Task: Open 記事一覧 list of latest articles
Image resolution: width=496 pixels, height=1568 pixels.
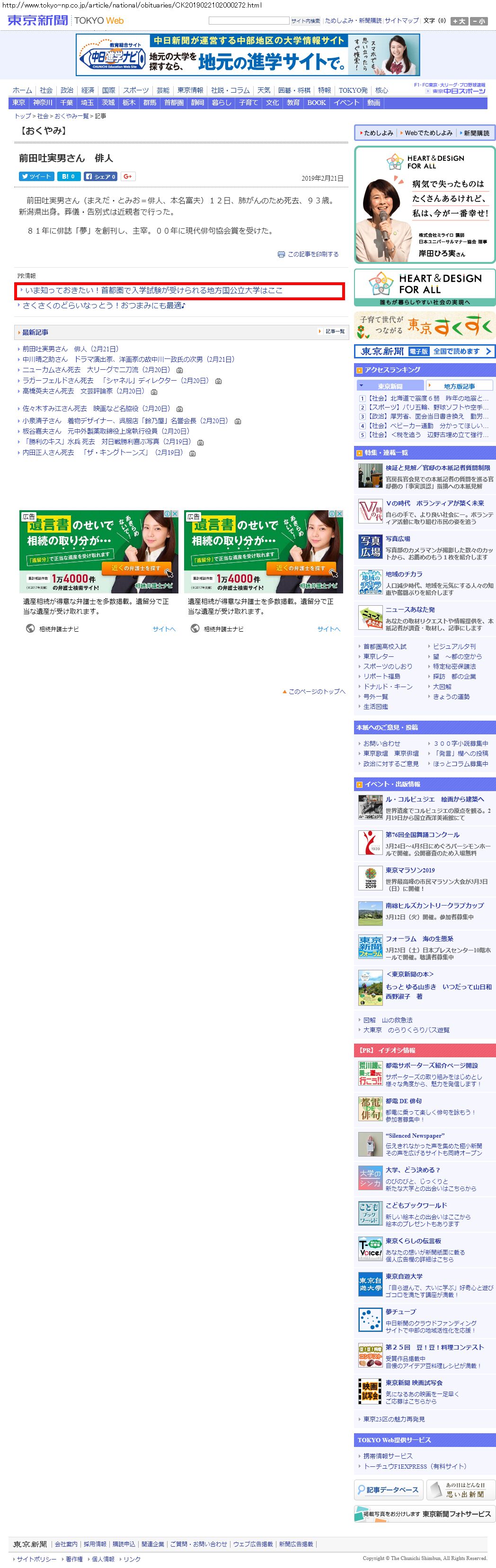Action: coord(334,332)
